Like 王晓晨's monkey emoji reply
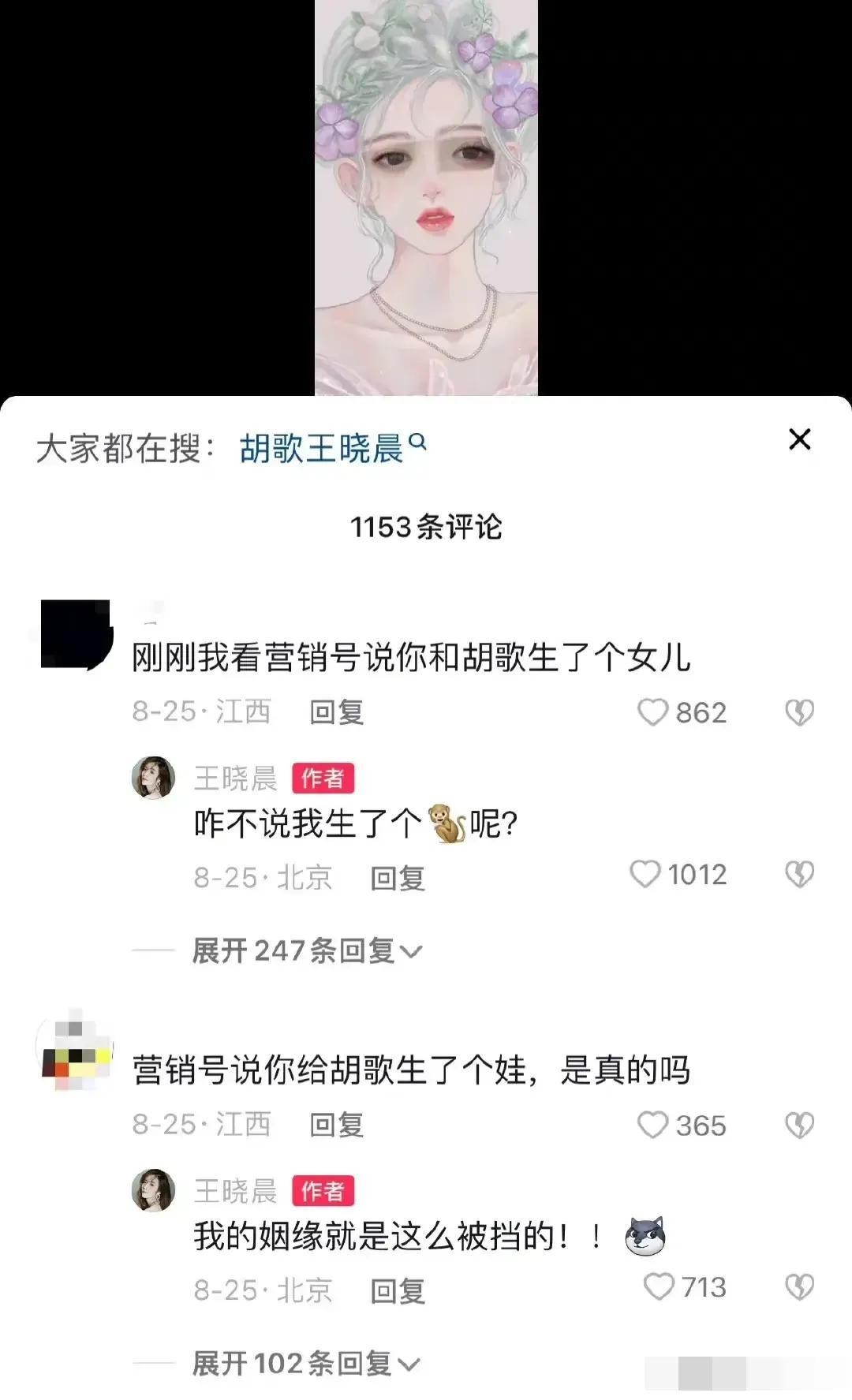Viewport: 852px width, 1400px height. [645, 874]
